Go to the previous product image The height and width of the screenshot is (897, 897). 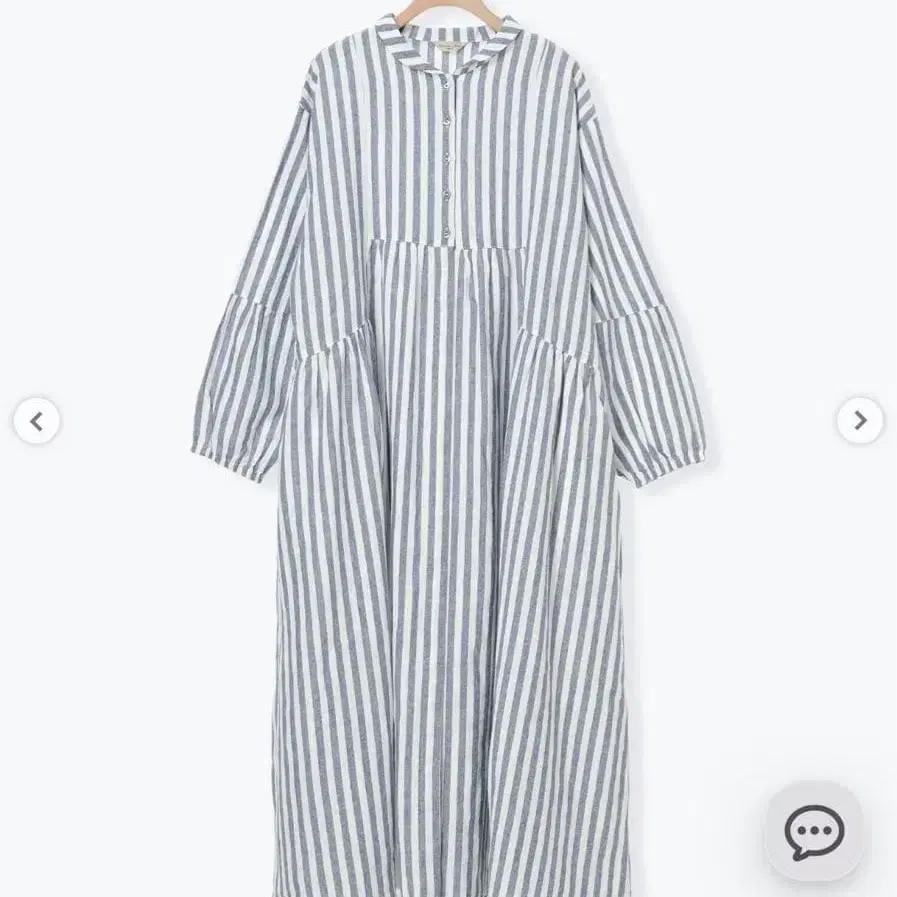coord(37,421)
